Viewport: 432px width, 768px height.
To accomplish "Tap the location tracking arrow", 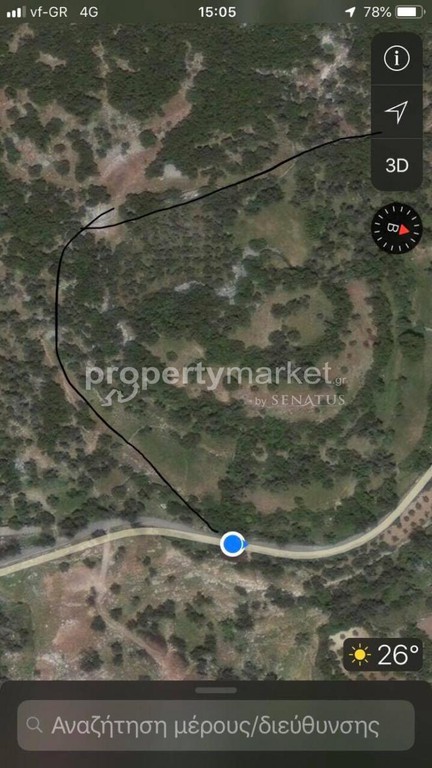I will click(x=396, y=112).
